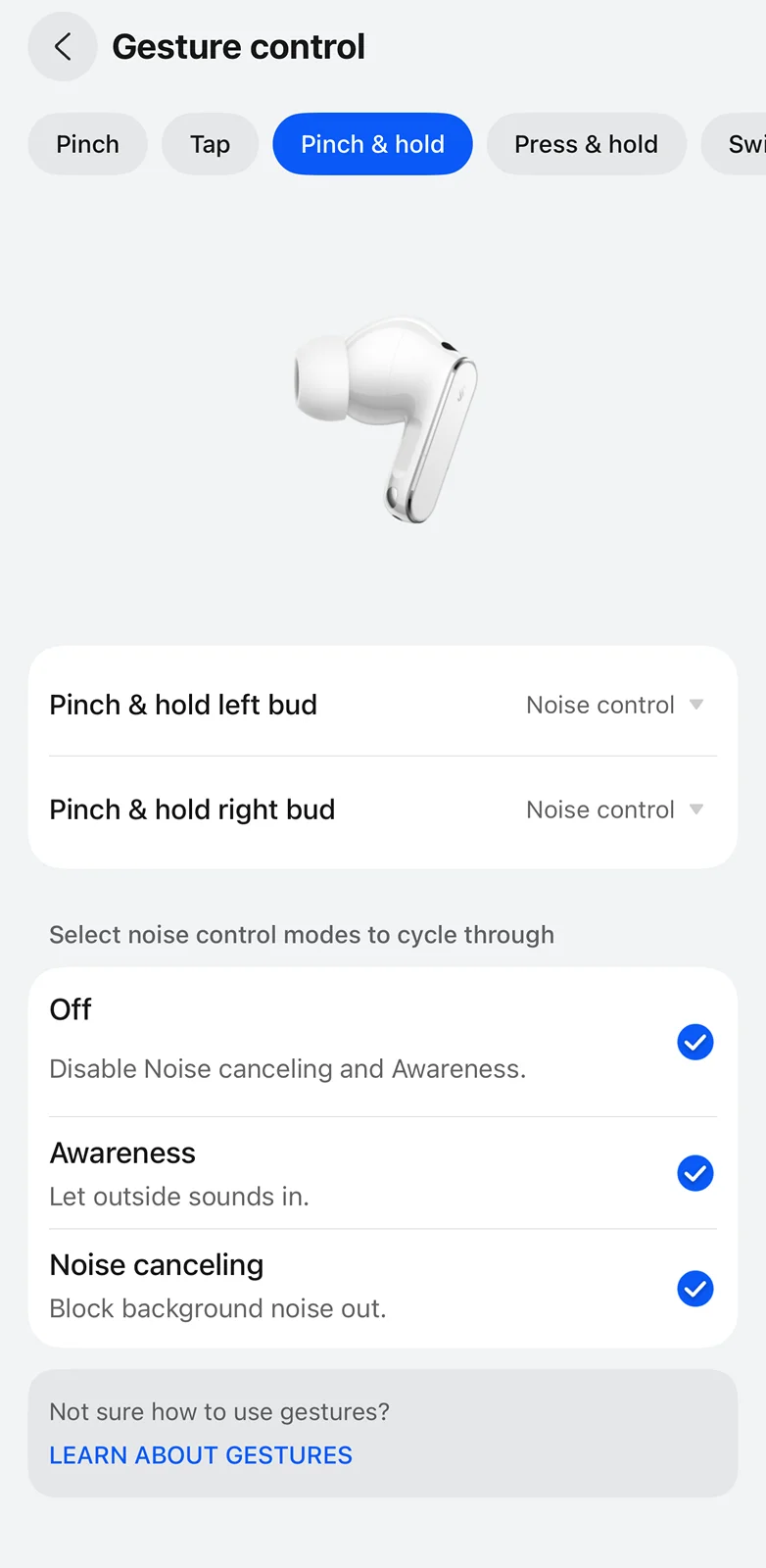The width and height of the screenshot is (766, 1568).
Task: Uncheck the Noise canceling mode
Action: tap(694, 1289)
